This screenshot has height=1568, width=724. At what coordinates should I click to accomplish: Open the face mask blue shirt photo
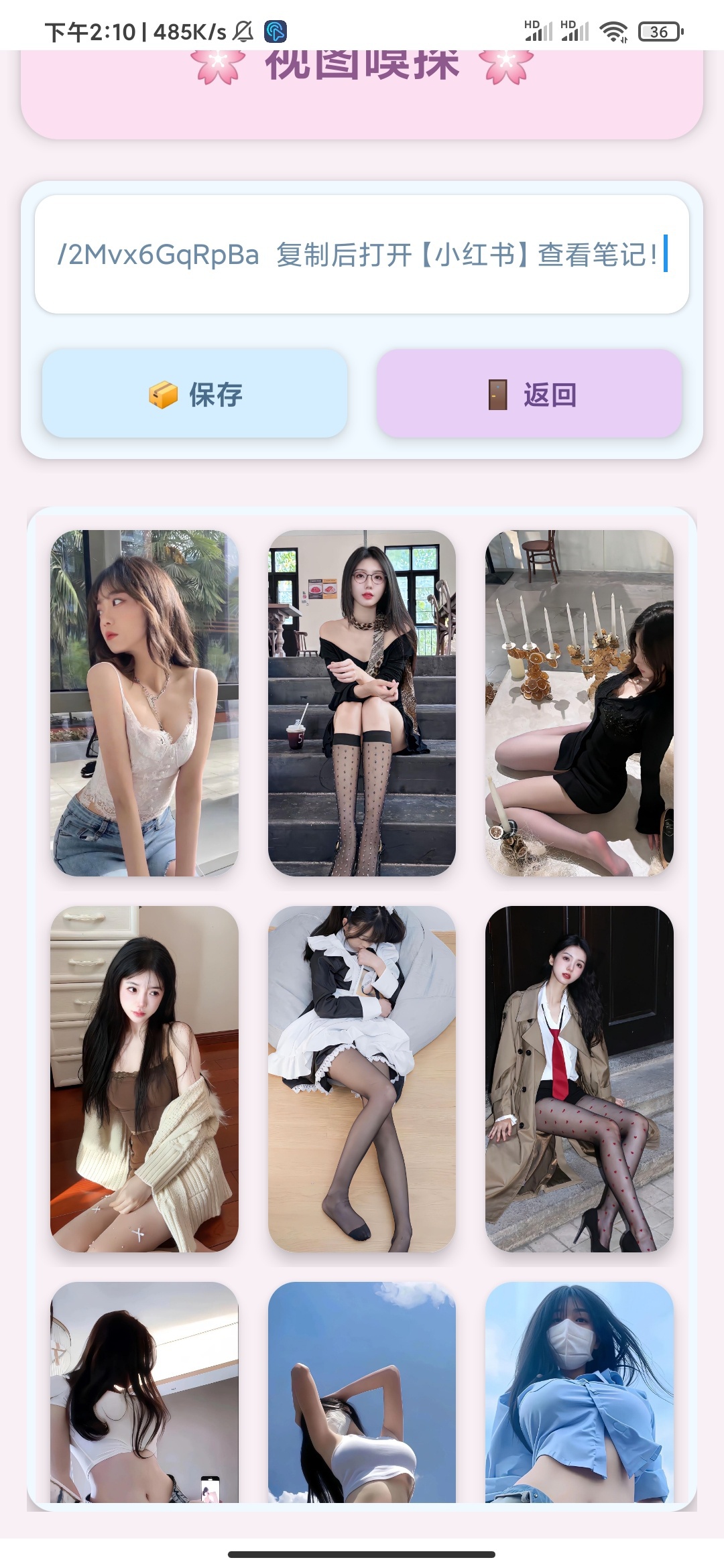[x=579, y=1392]
